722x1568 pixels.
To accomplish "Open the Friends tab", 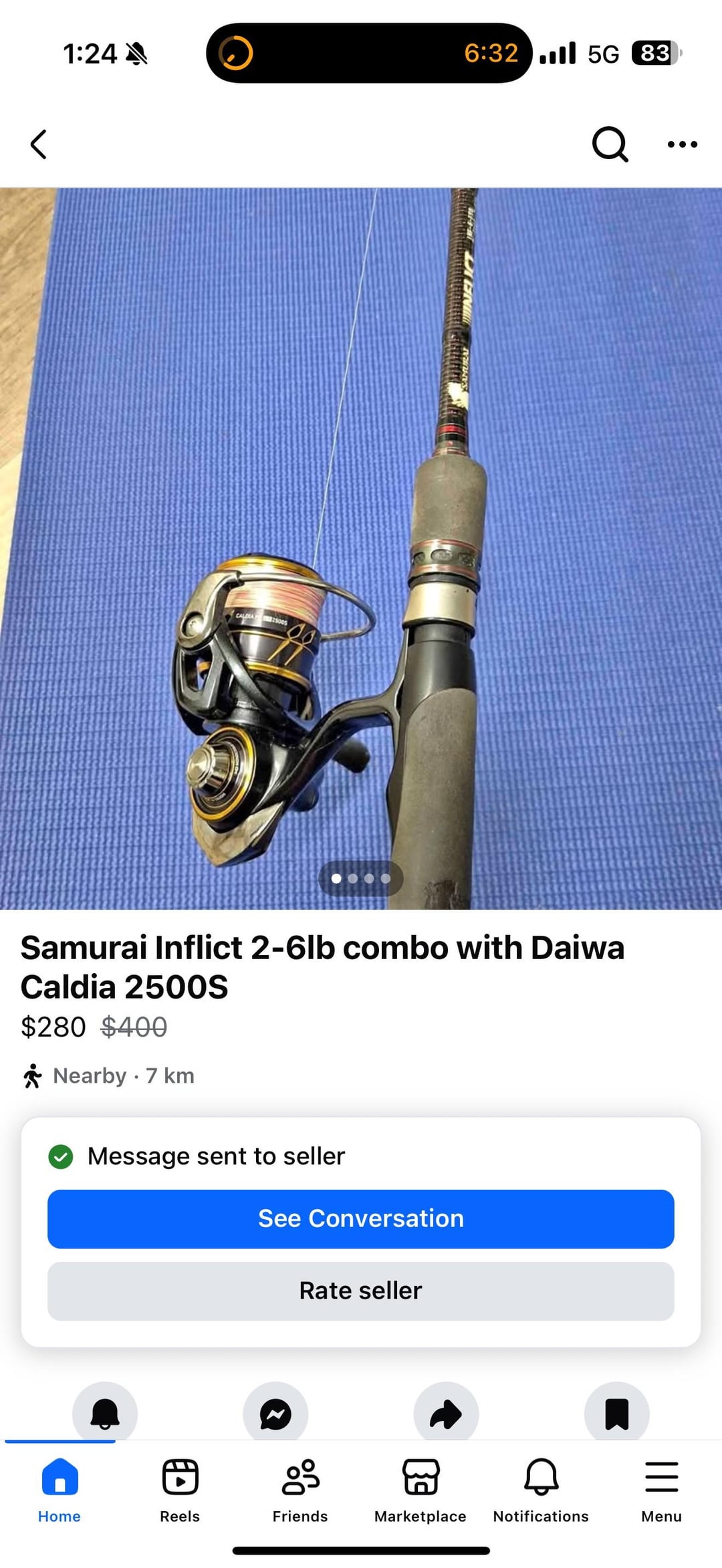I will click(x=300, y=1490).
